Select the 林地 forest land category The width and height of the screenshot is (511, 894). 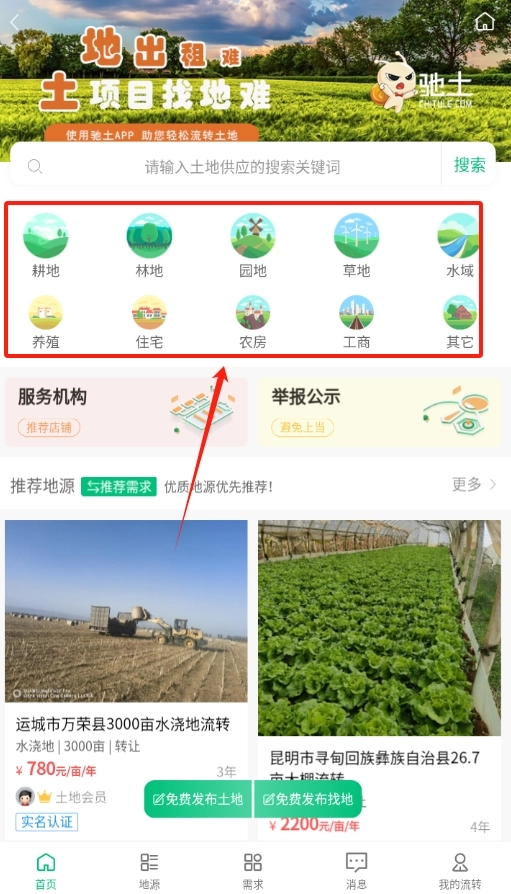(149, 246)
